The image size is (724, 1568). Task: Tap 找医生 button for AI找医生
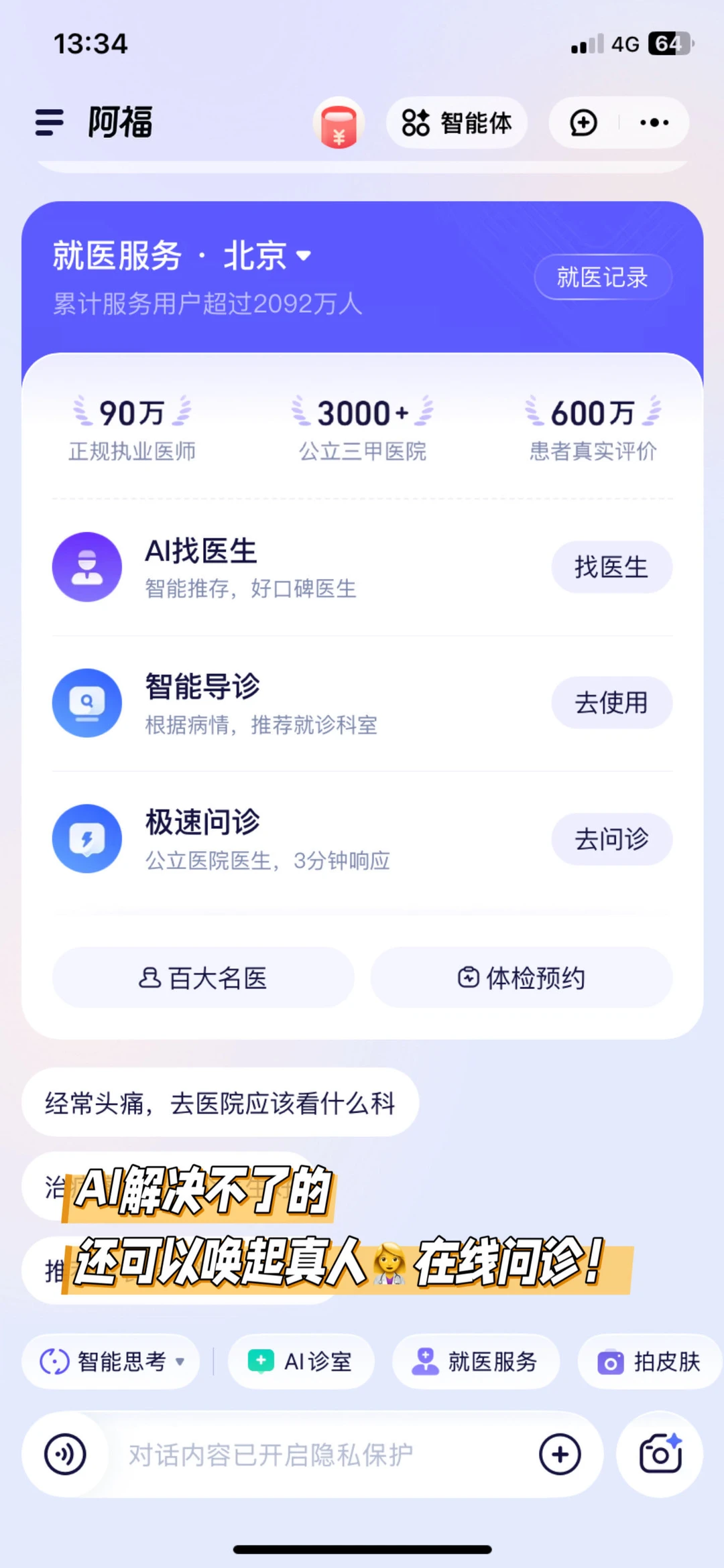[x=611, y=567]
